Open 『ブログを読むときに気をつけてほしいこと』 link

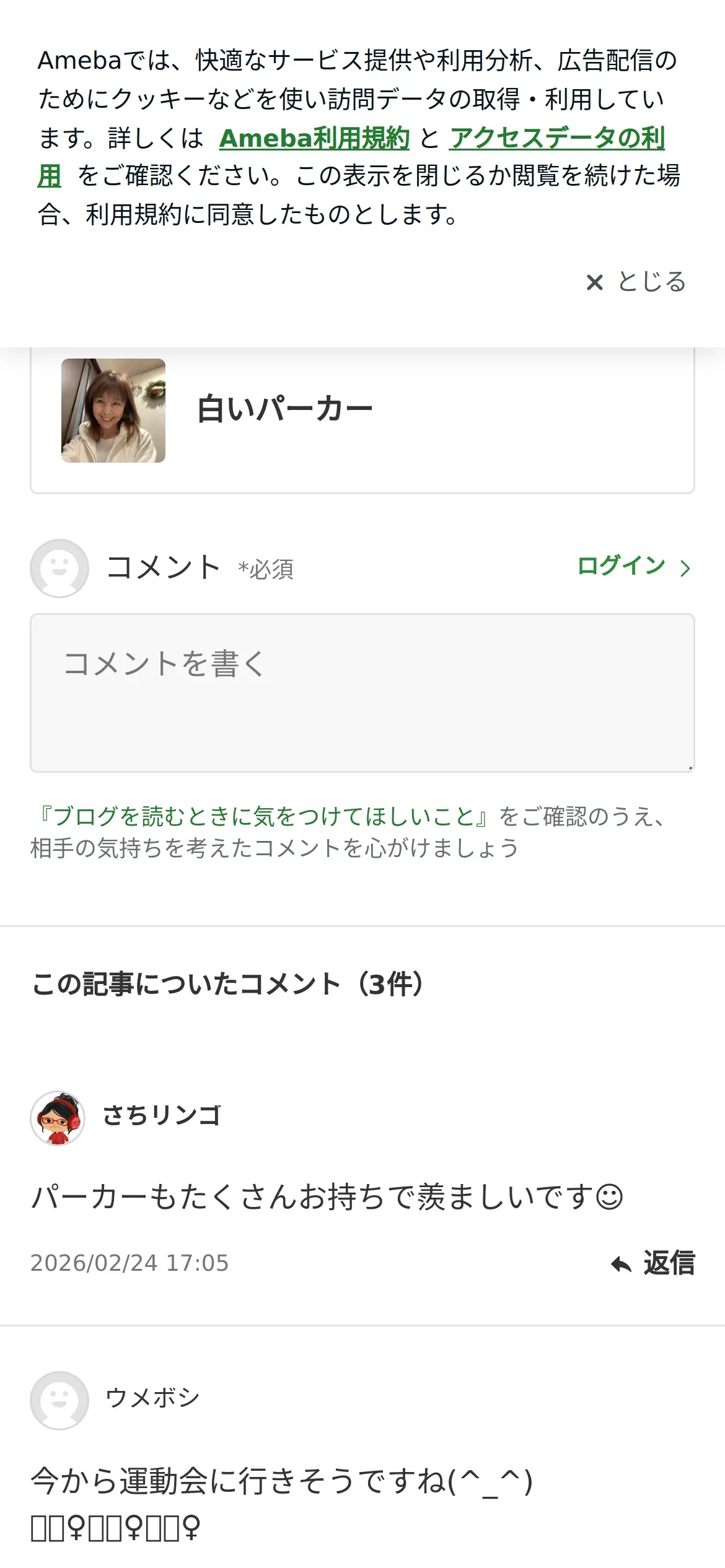click(x=263, y=816)
